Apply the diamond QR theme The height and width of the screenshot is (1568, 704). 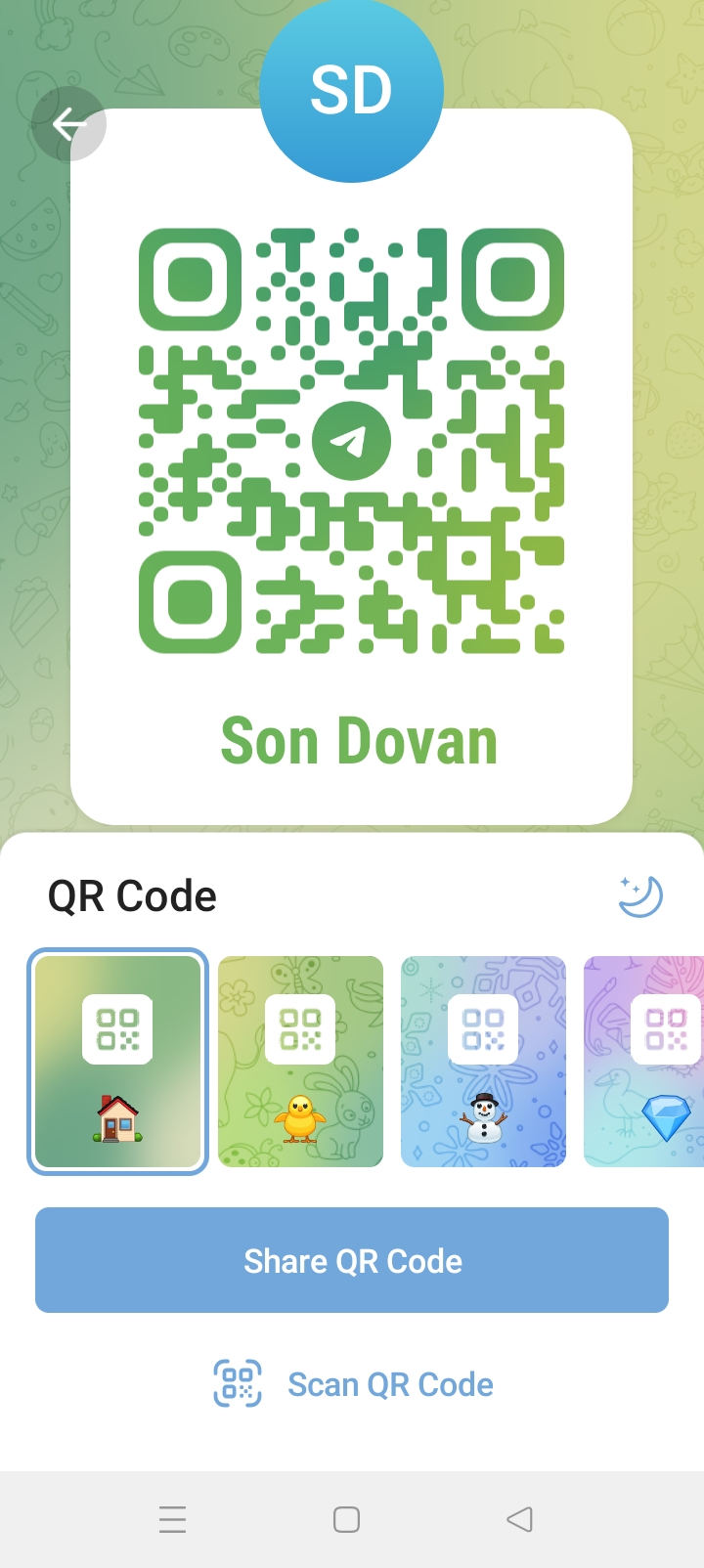(643, 1062)
